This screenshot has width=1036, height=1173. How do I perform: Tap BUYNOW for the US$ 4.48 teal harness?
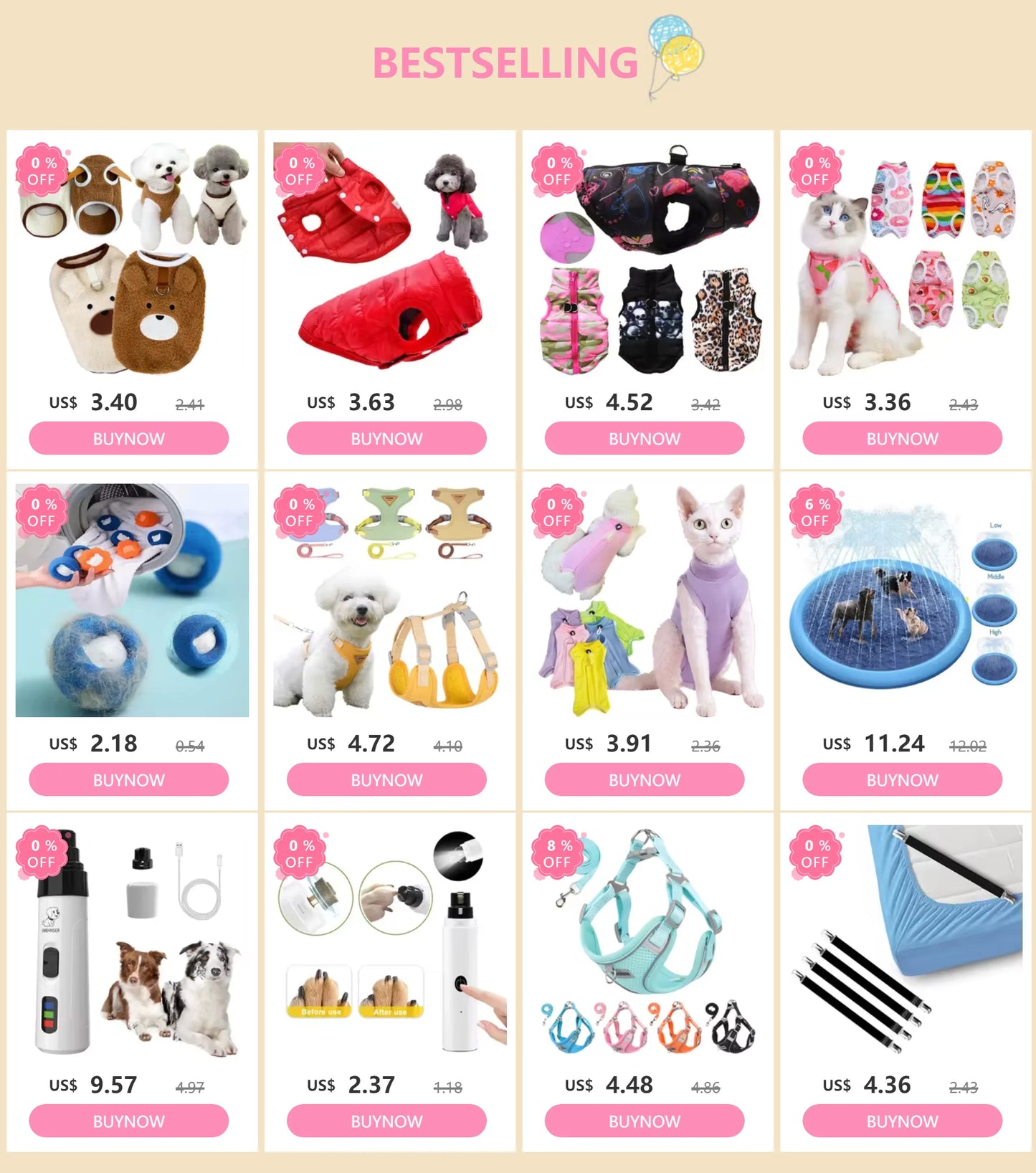click(x=644, y=1121)
